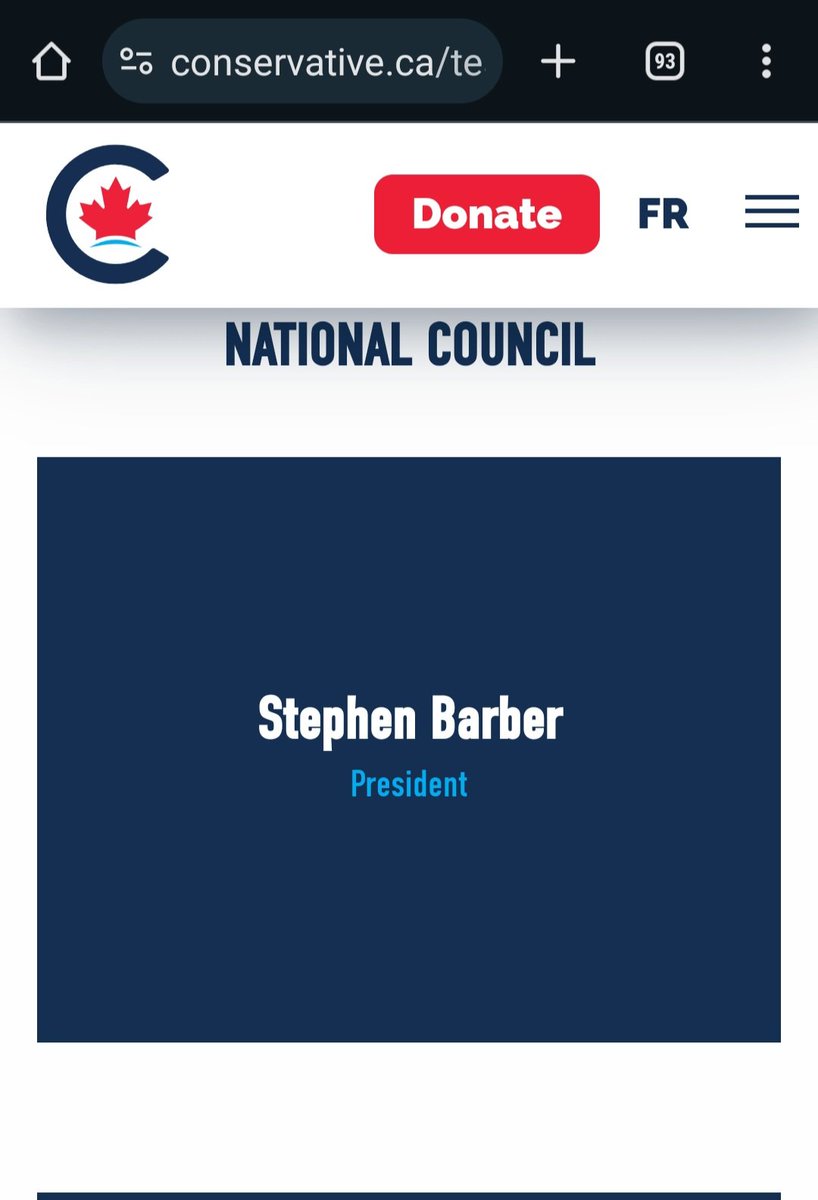Open the tab switcher showing 93 tabs
The height and width of the screenshot is (1200, 818).
[x=665, y=62]
